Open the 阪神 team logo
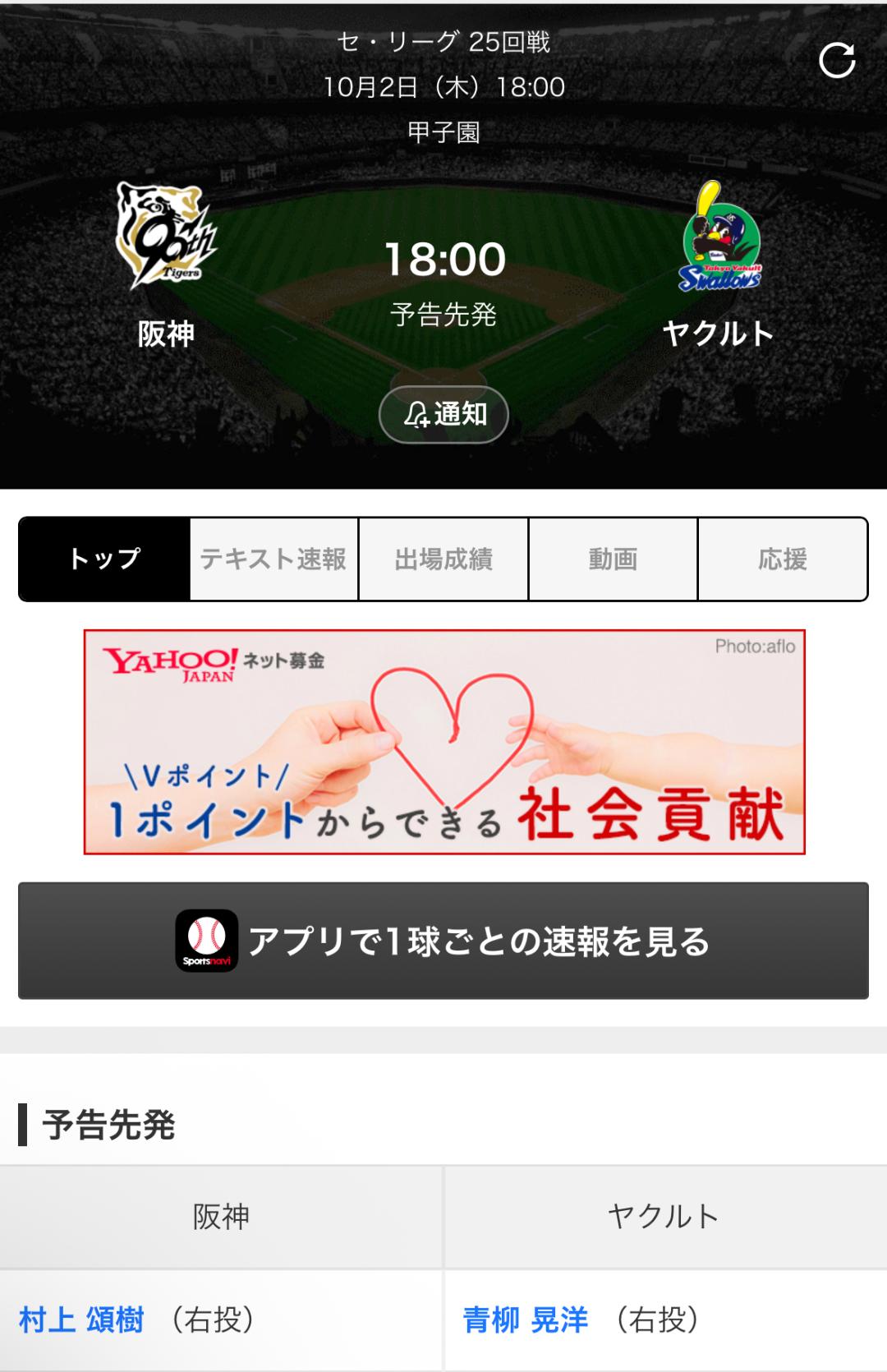This screenshot has width=887, height=1372. [x=167, y=236]
